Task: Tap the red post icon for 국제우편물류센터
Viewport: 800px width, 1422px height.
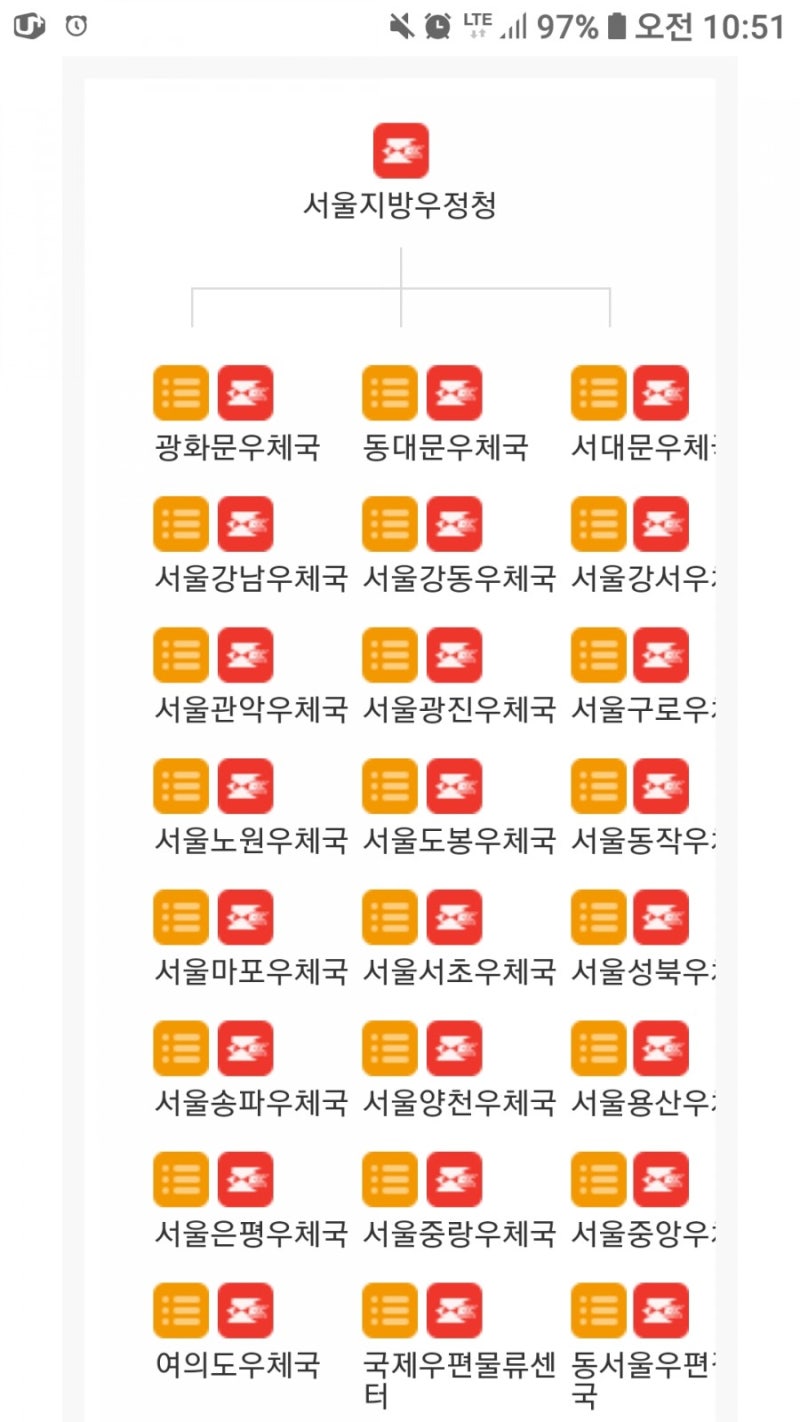Action: 454,1310
